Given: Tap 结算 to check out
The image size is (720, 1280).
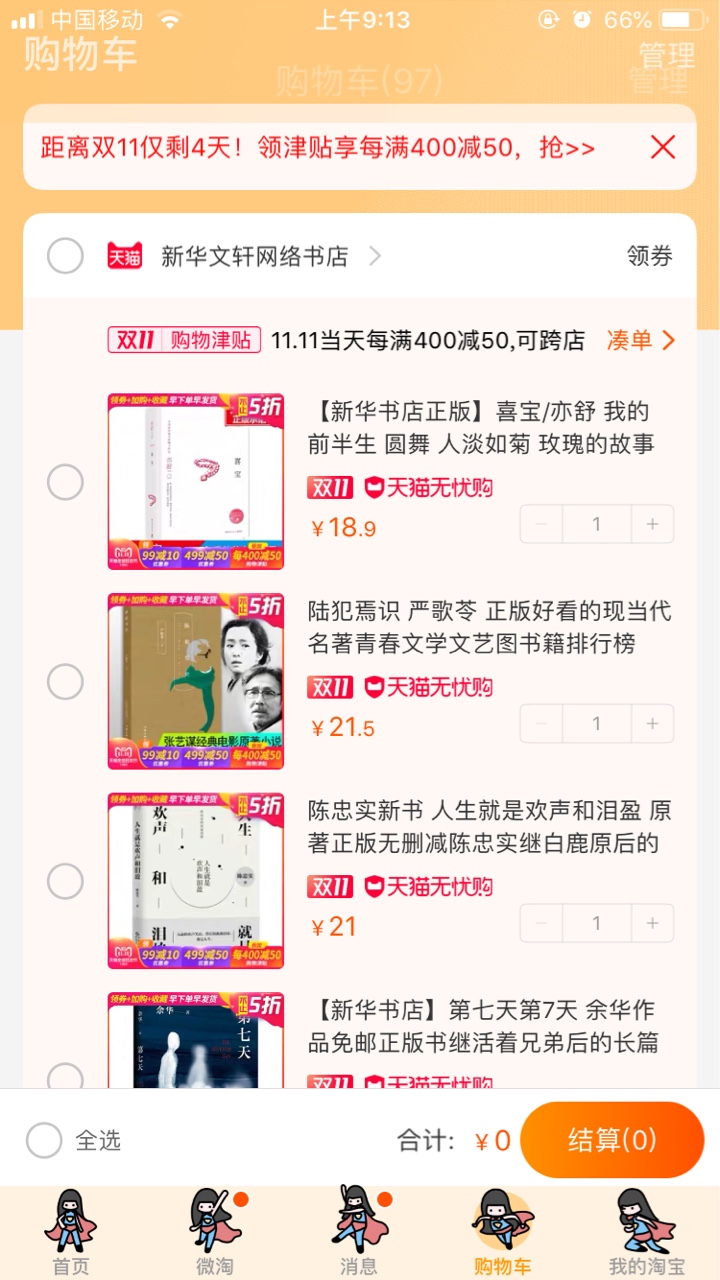Looking at the screenshot, I should [612, 1140].
